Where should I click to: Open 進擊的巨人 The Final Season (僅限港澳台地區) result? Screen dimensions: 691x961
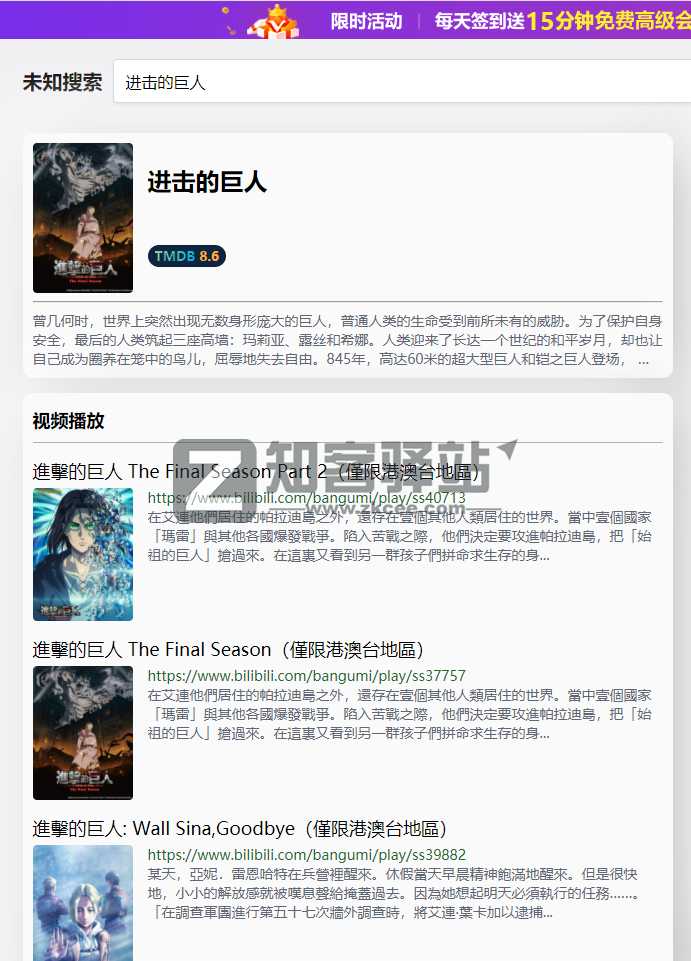click(229, 650)
